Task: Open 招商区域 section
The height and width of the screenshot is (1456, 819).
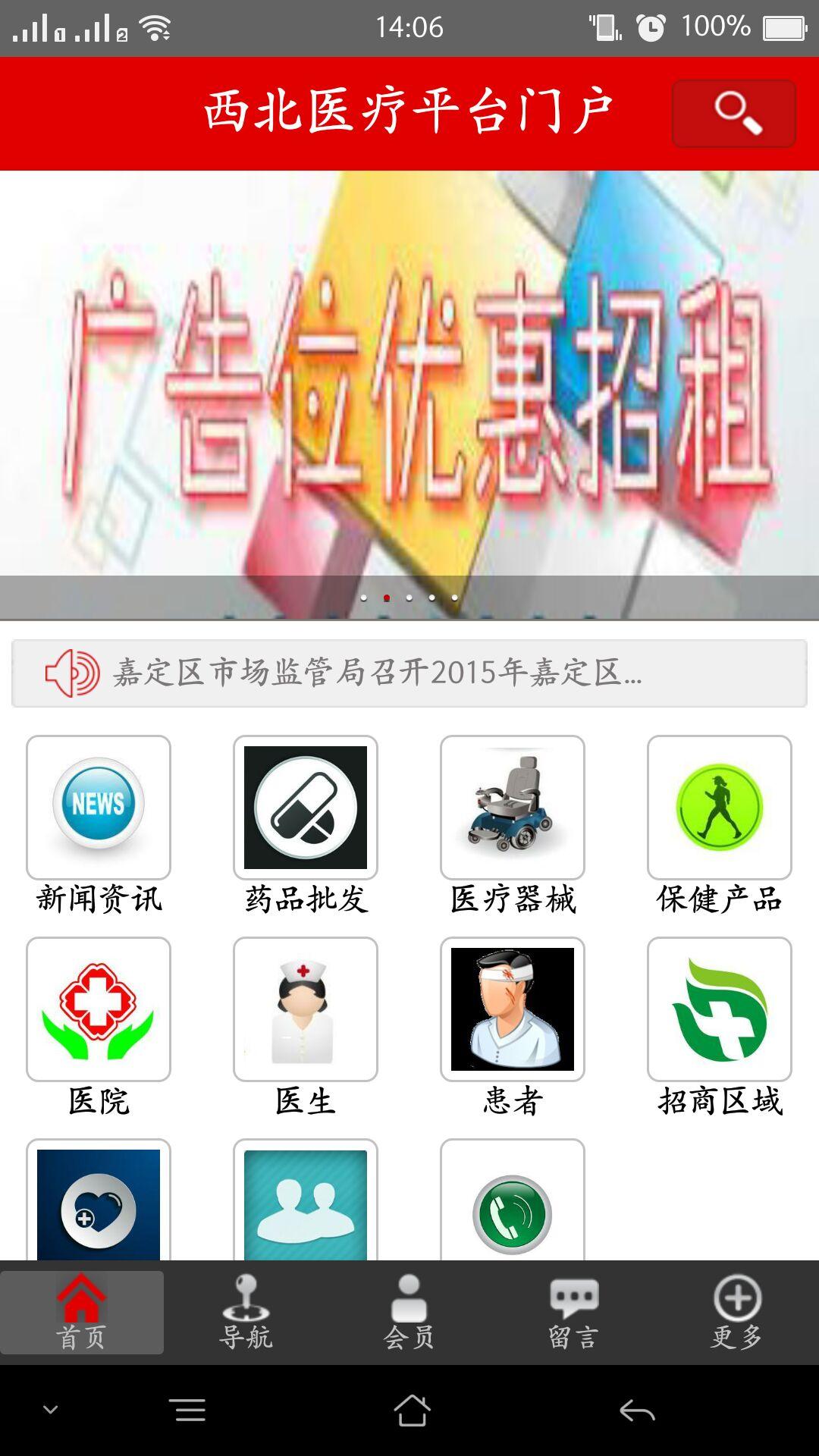Action: [720, 1009]
